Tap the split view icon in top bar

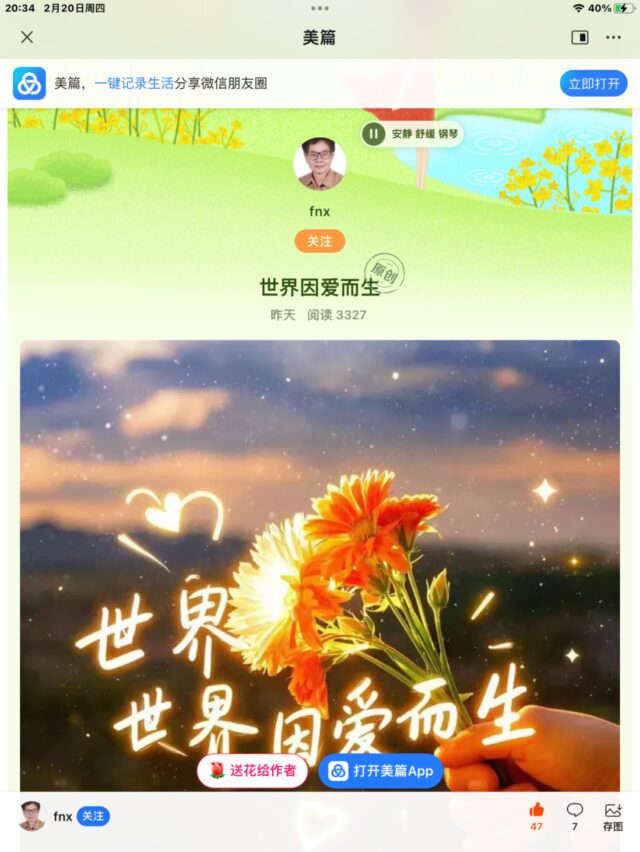pyautogui.click(x=580, y=37)
